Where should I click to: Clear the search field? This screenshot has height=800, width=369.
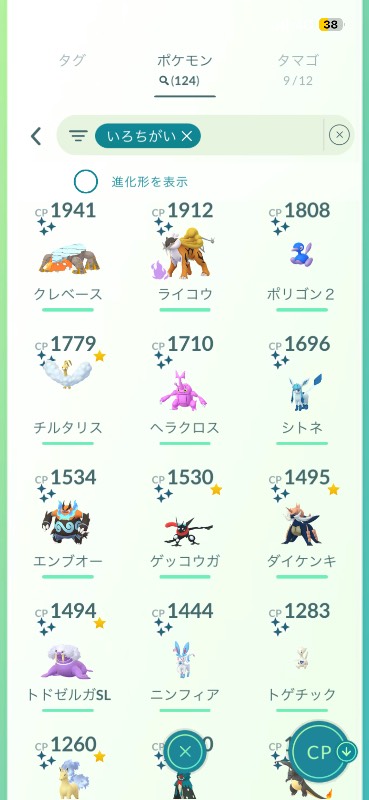point(339,135)
